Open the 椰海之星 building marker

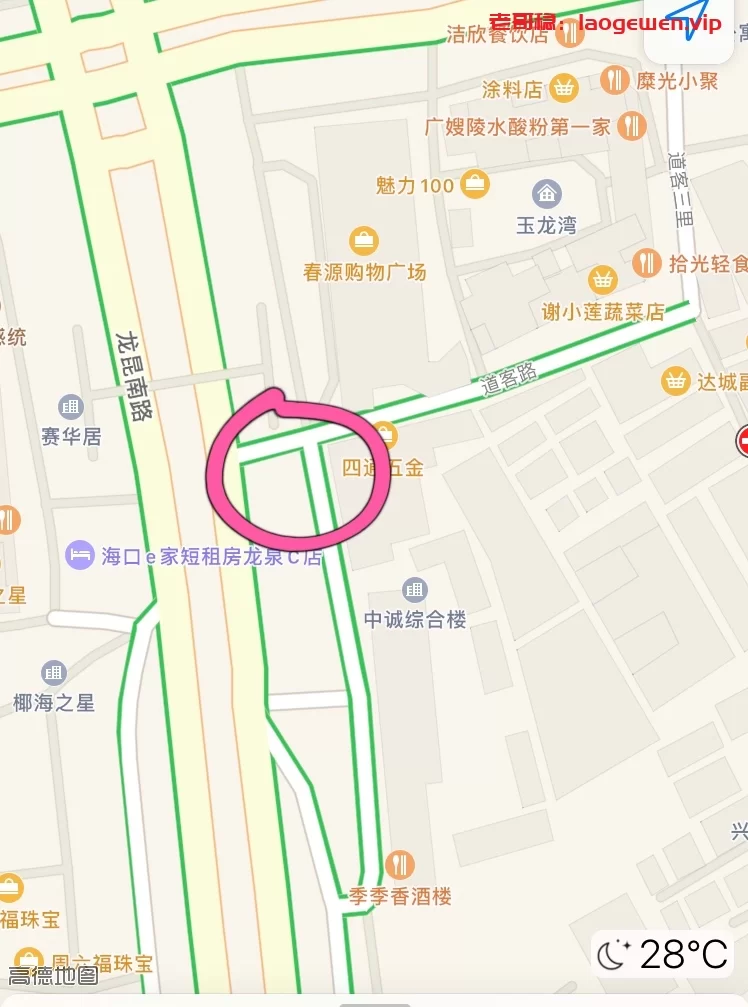[x=54, y=673]
